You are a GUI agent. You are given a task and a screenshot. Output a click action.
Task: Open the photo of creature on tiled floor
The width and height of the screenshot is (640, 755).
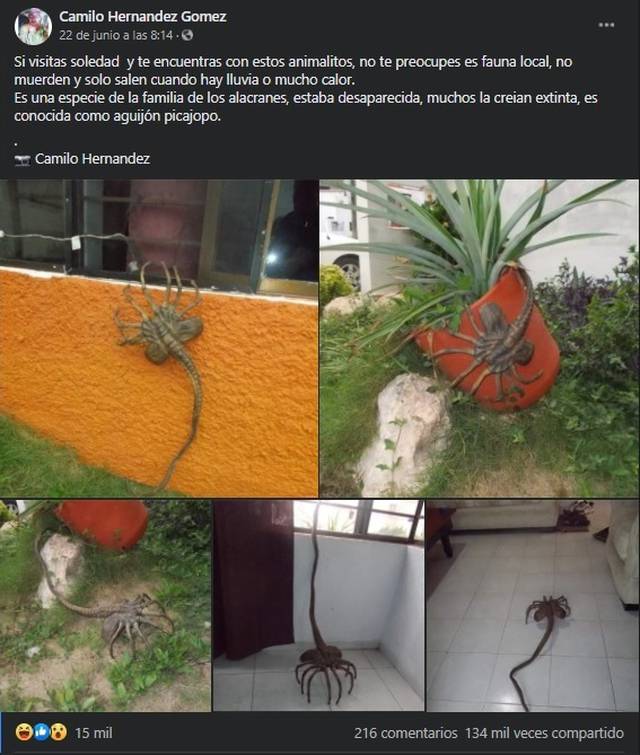532,606
